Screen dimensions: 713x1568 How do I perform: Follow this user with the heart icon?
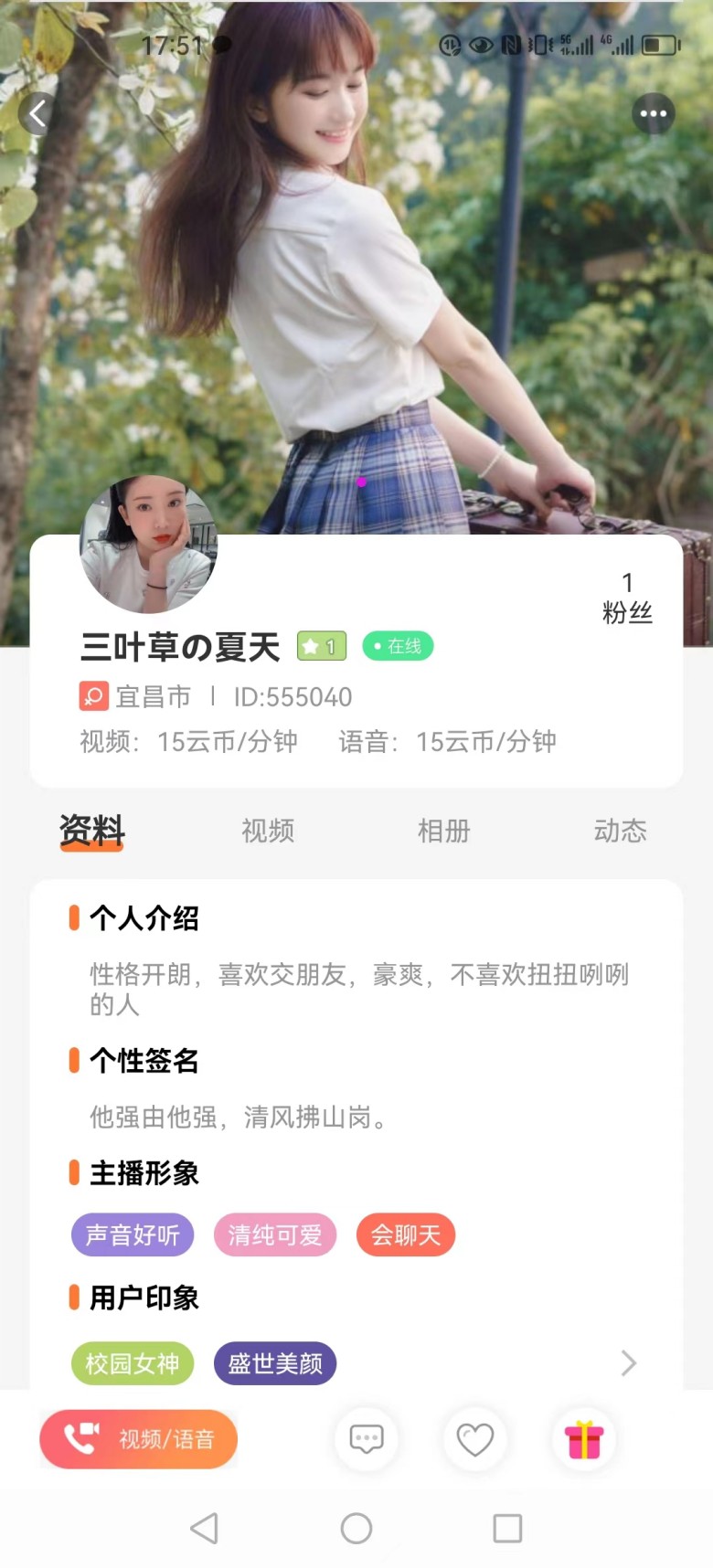point(475,1439)
